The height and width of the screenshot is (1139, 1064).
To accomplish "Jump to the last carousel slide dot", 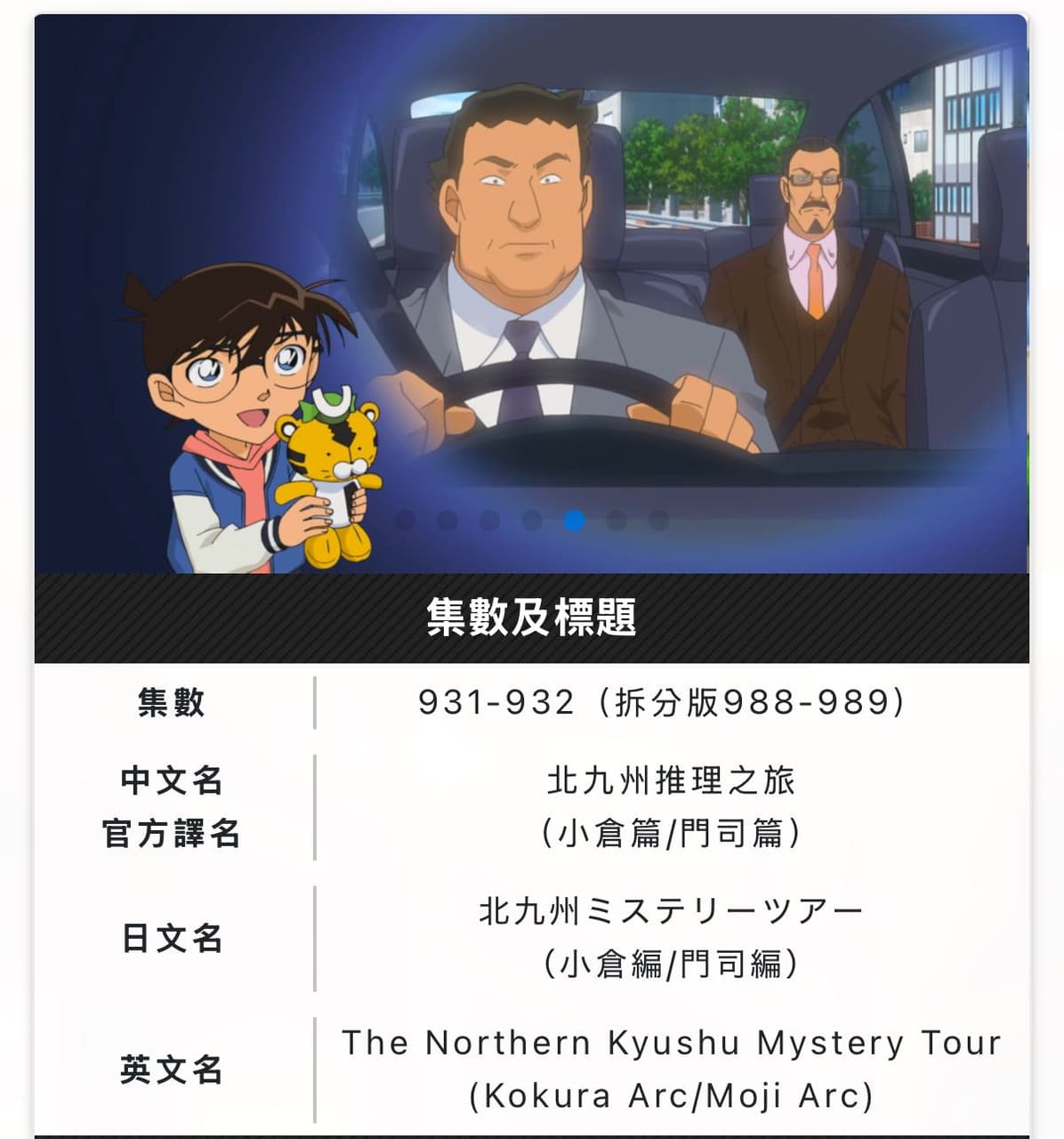I will coord(658,521).
